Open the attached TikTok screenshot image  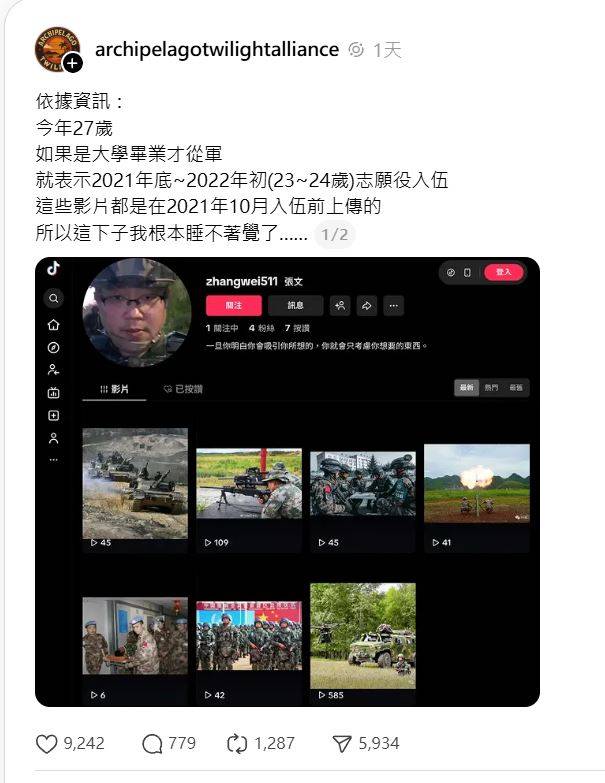click(287, 481)
